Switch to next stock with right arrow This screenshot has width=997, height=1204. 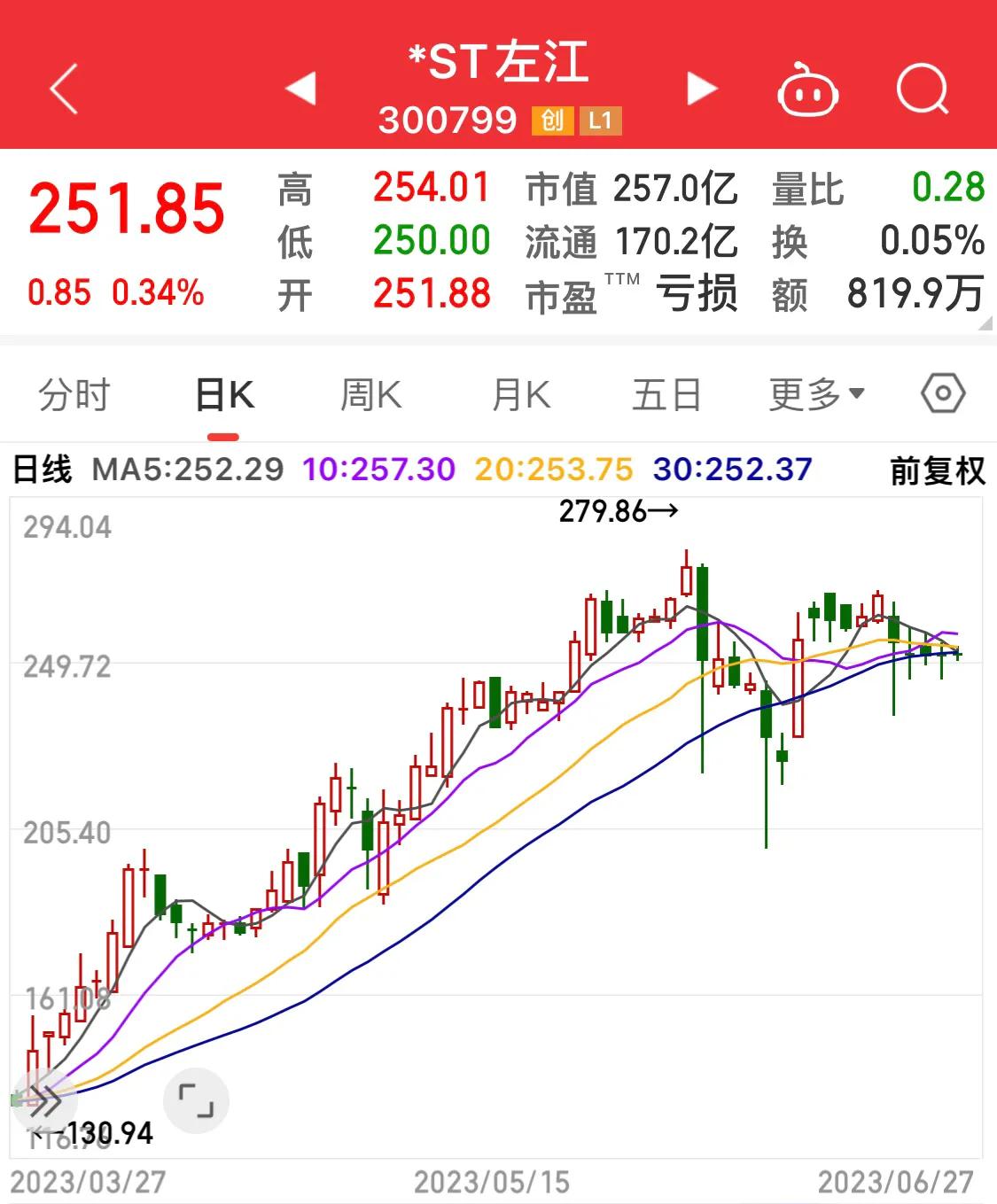(701, 88)
